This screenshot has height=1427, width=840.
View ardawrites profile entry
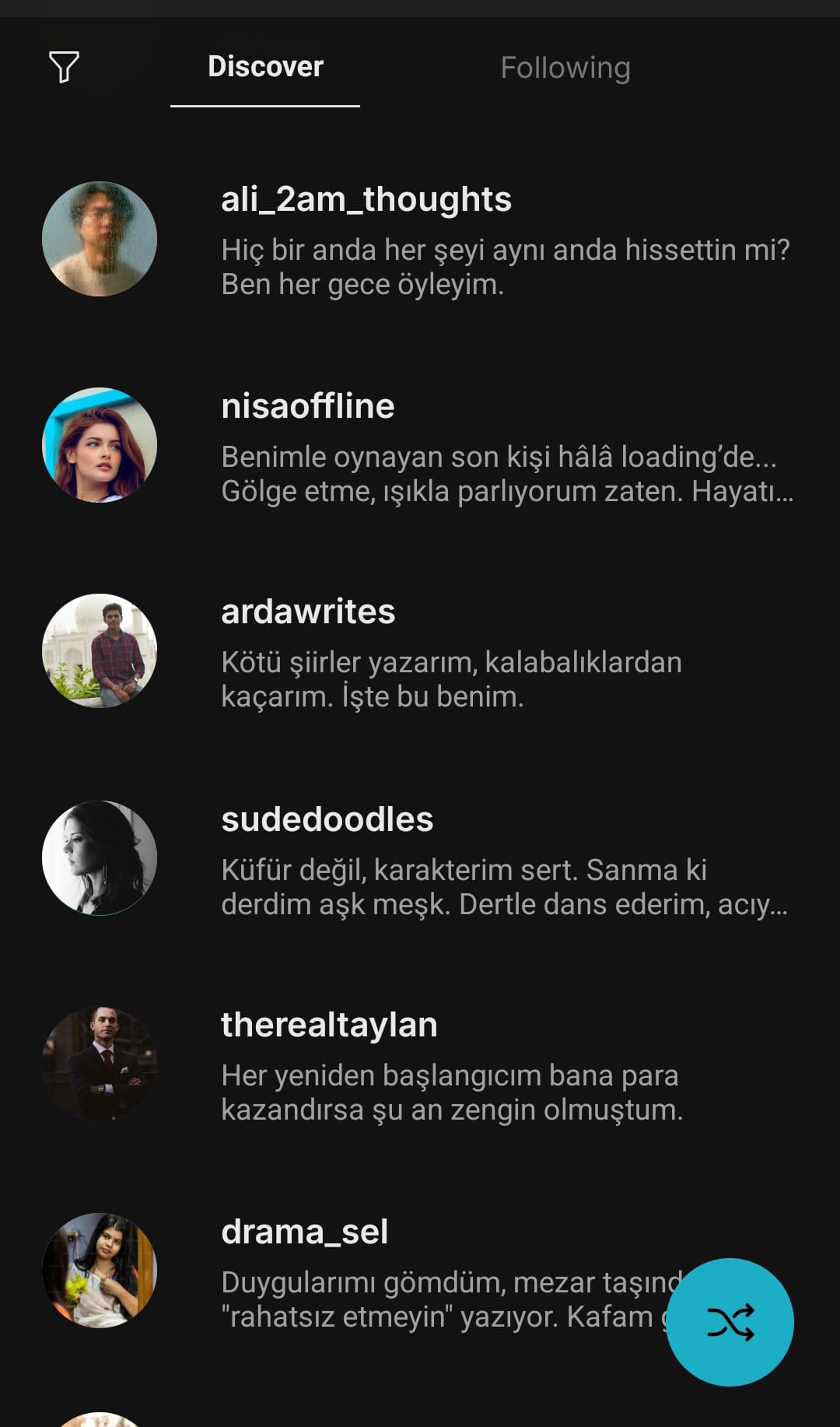(420, 651)
